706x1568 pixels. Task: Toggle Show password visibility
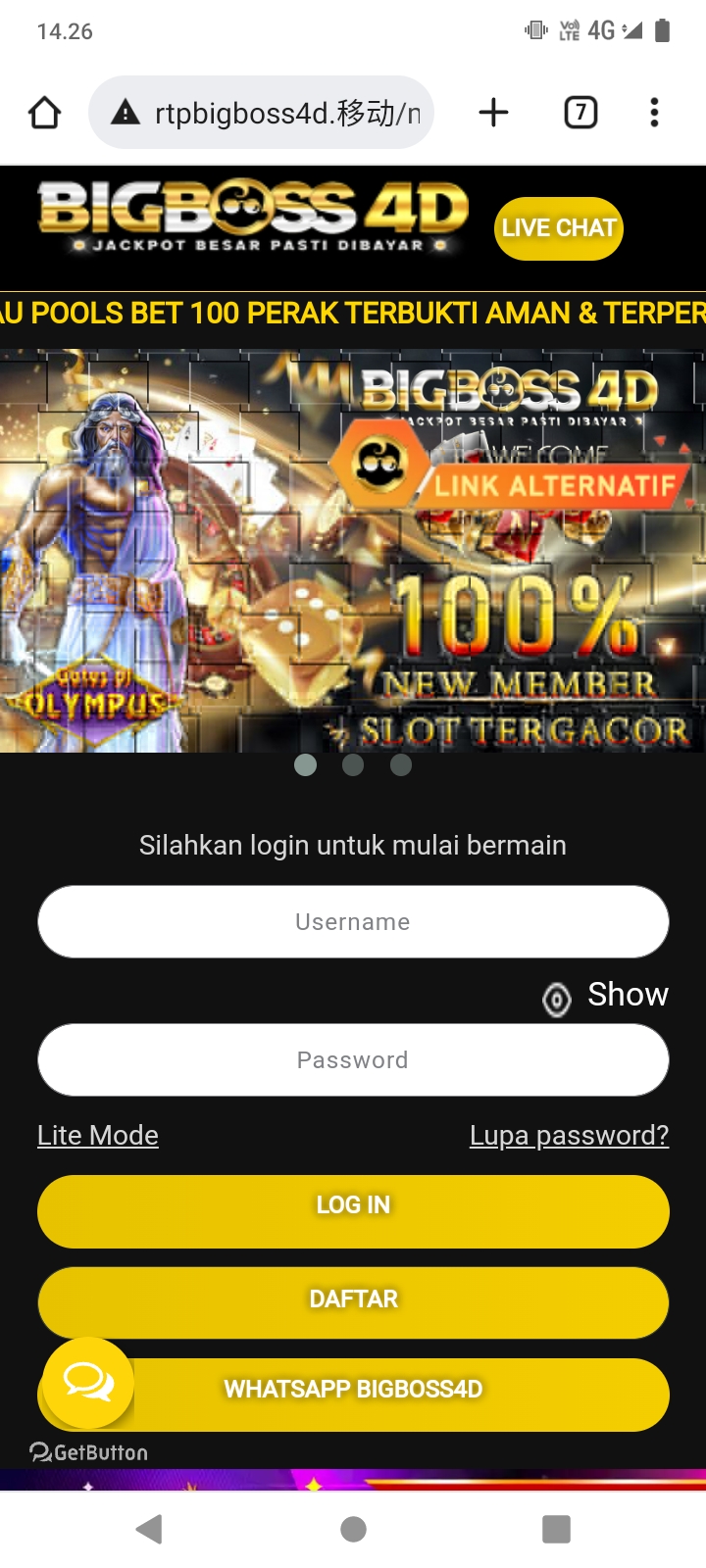coord(606,996)
